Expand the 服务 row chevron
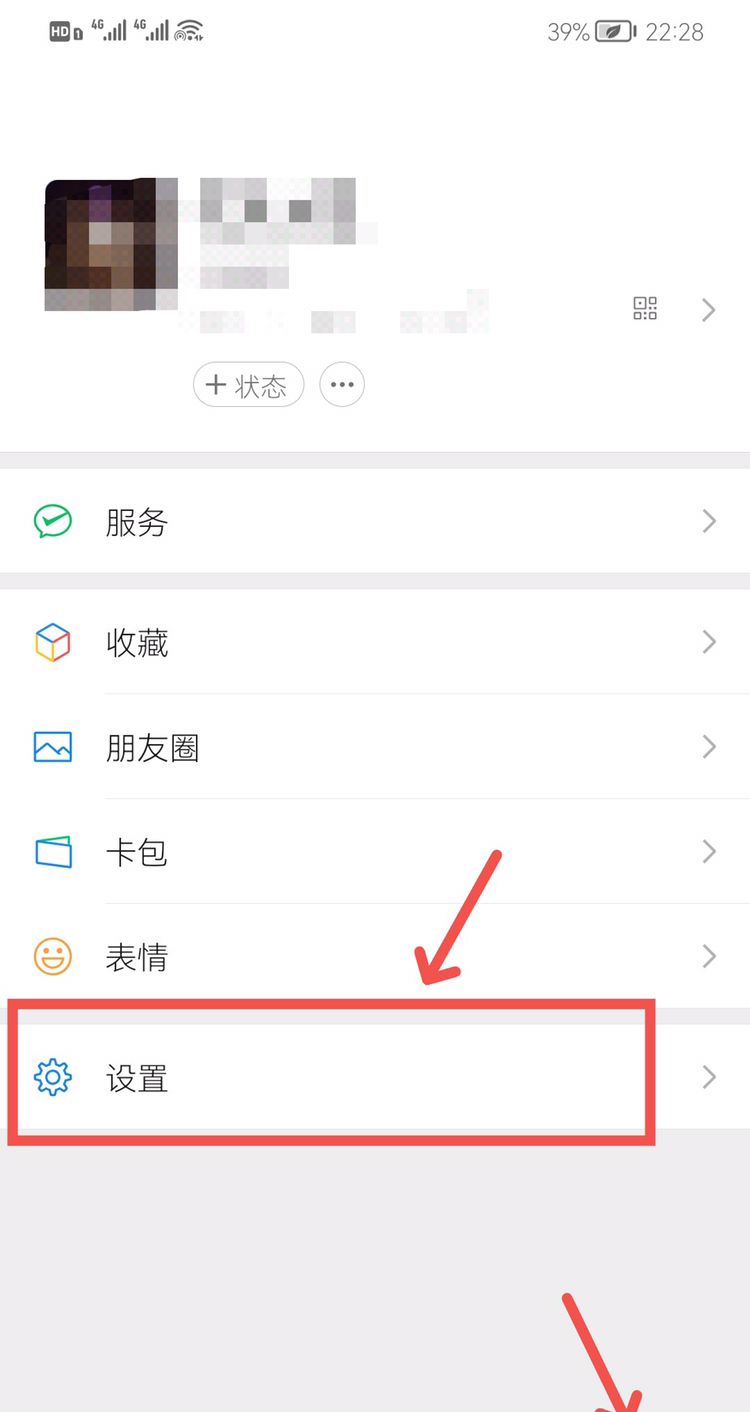 tap(708, 521)
